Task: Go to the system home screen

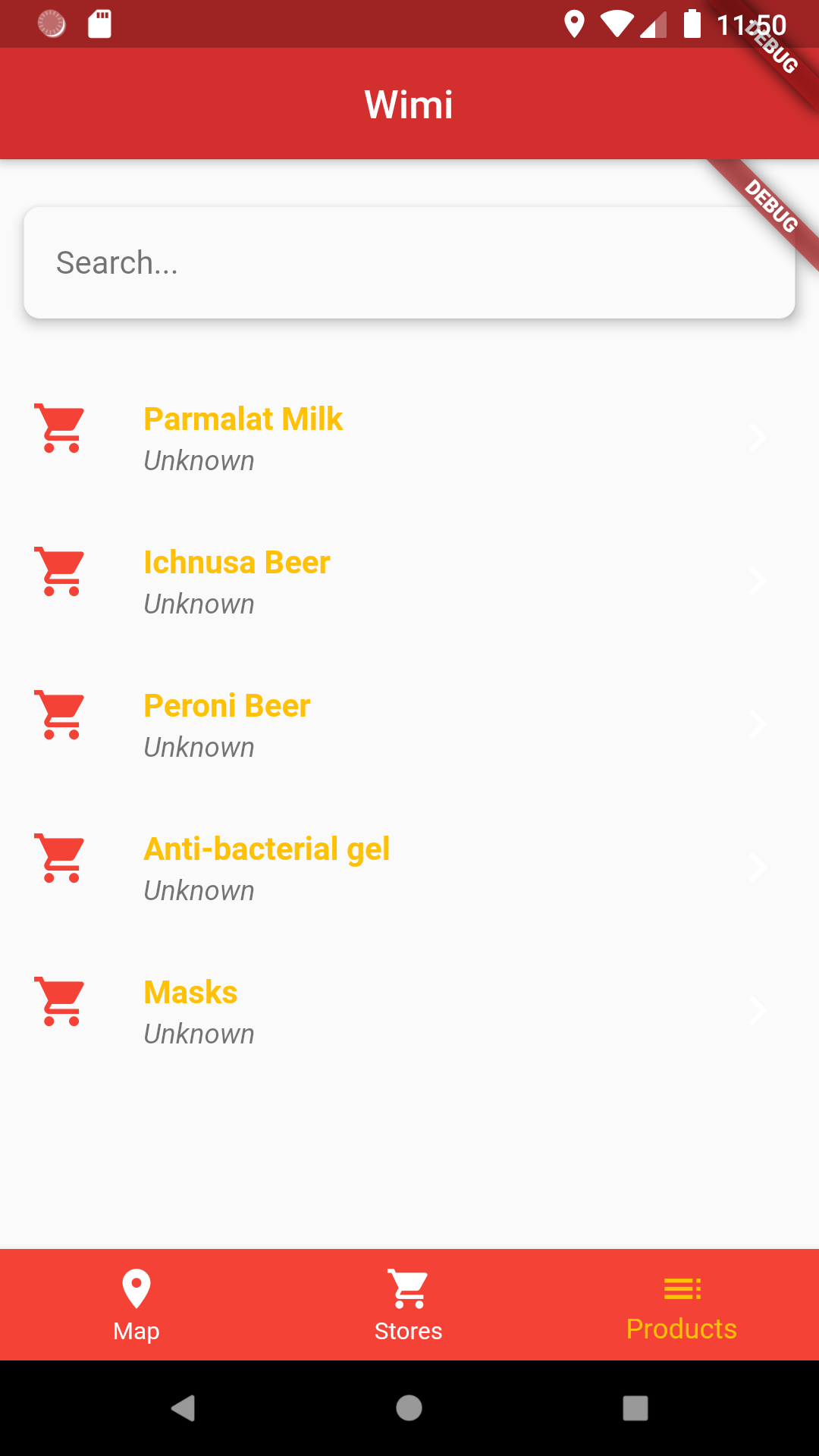Action: 409,1408
